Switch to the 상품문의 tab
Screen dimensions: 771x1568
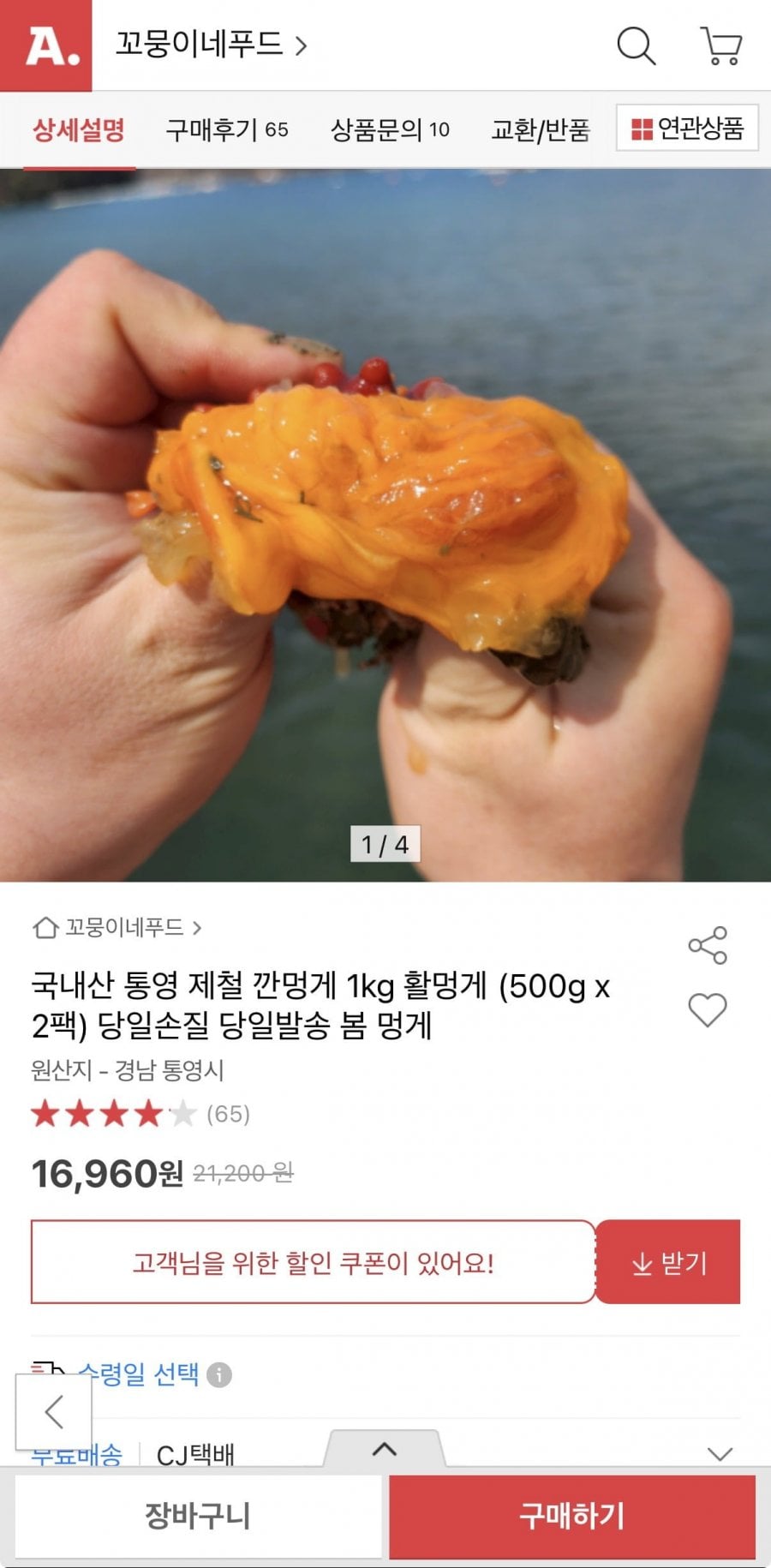click(x=390, y=129)
